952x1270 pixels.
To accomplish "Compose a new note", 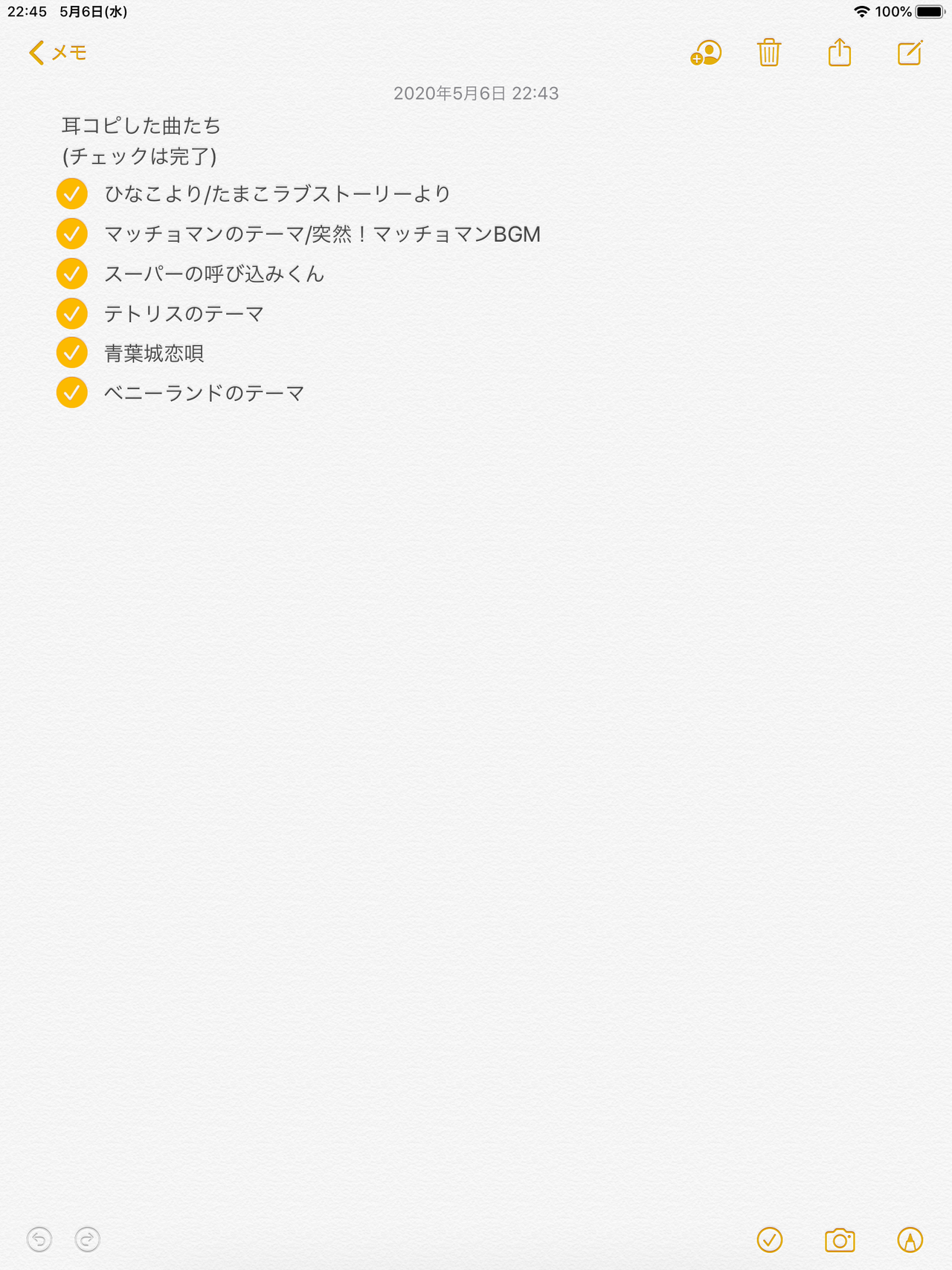I will [x=910, y=53].
